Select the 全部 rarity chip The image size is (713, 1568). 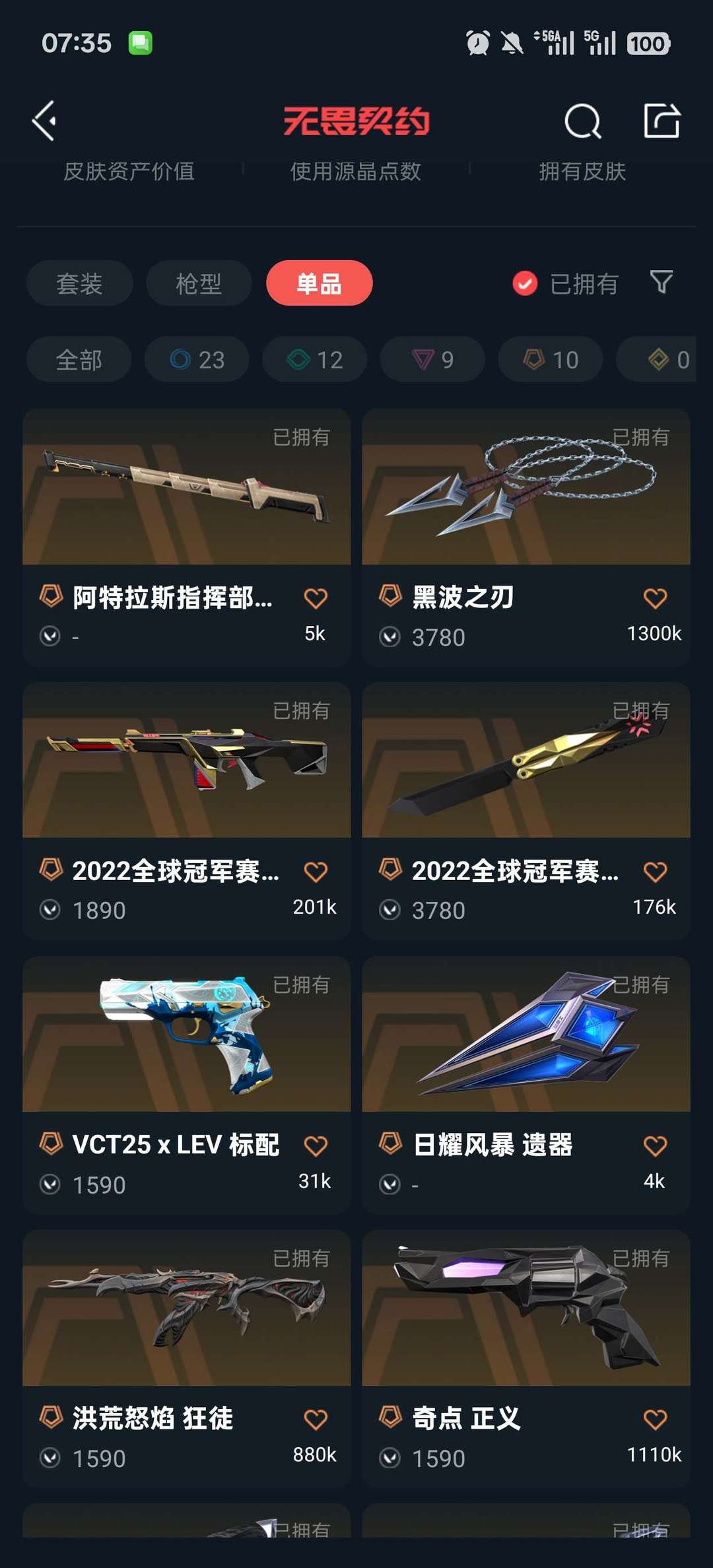pos(79,359)
